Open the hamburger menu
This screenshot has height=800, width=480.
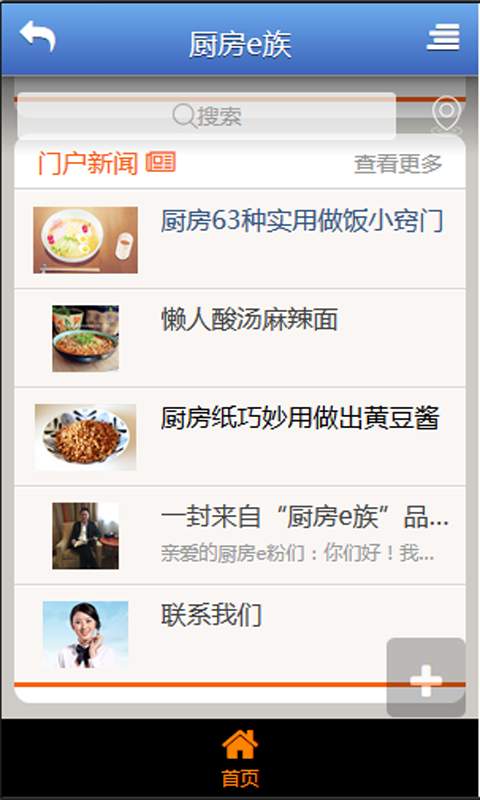(x=443, y=37)
